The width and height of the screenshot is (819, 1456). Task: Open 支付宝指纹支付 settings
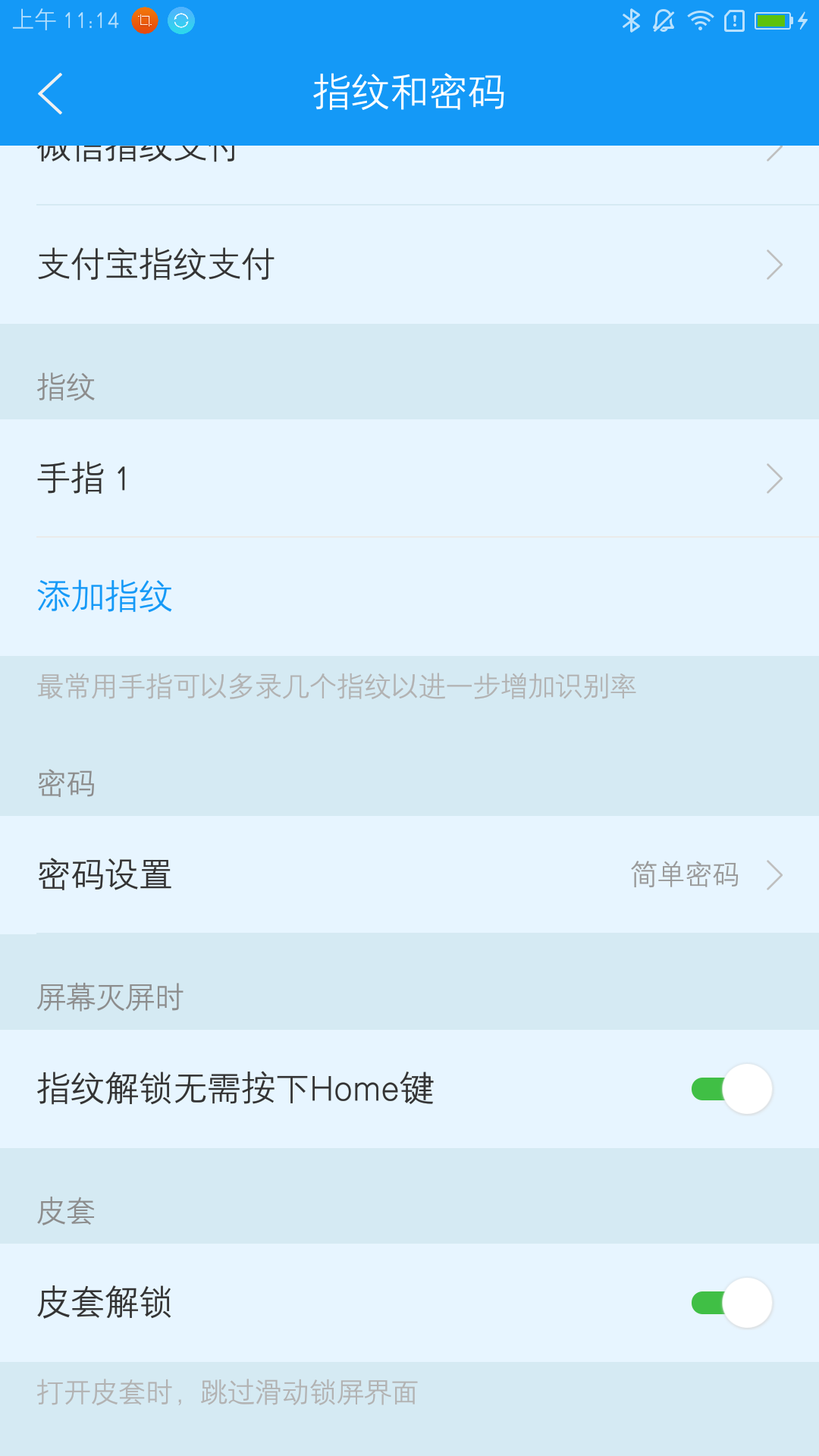pyautogui.click(x=409, y=265)
